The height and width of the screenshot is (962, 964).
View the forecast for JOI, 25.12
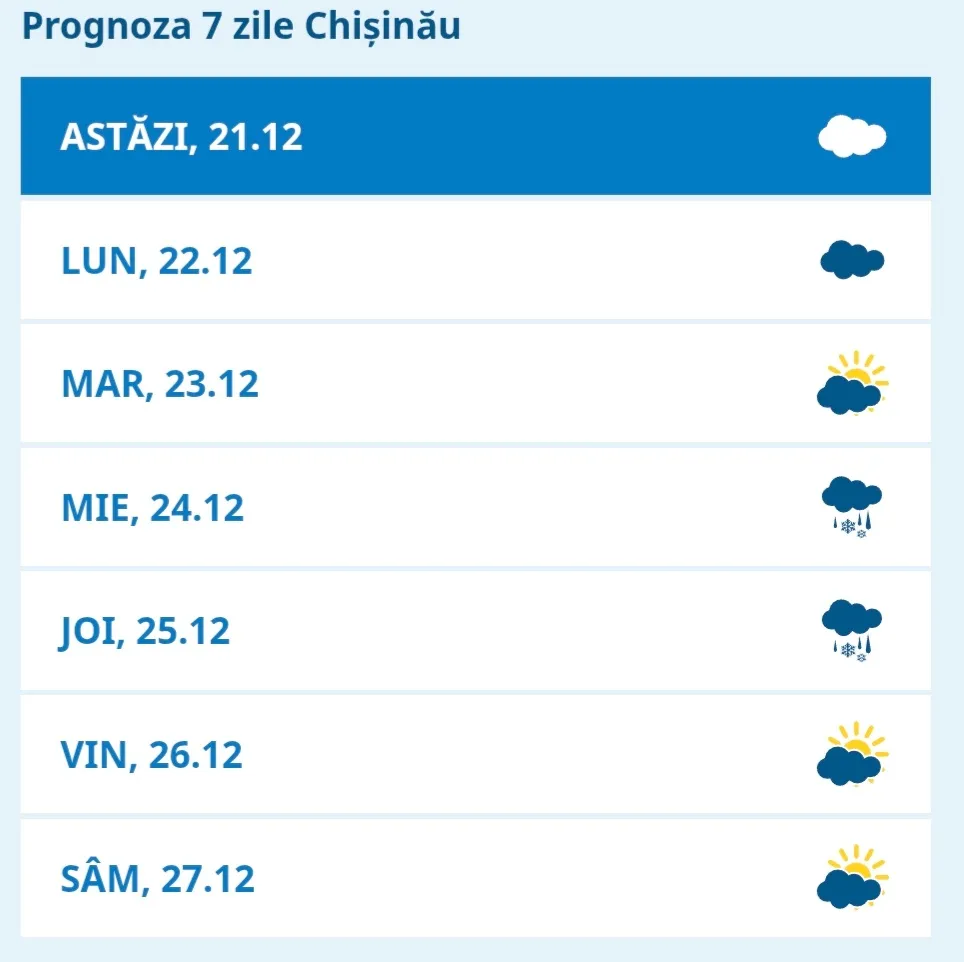tap(475, 630)
